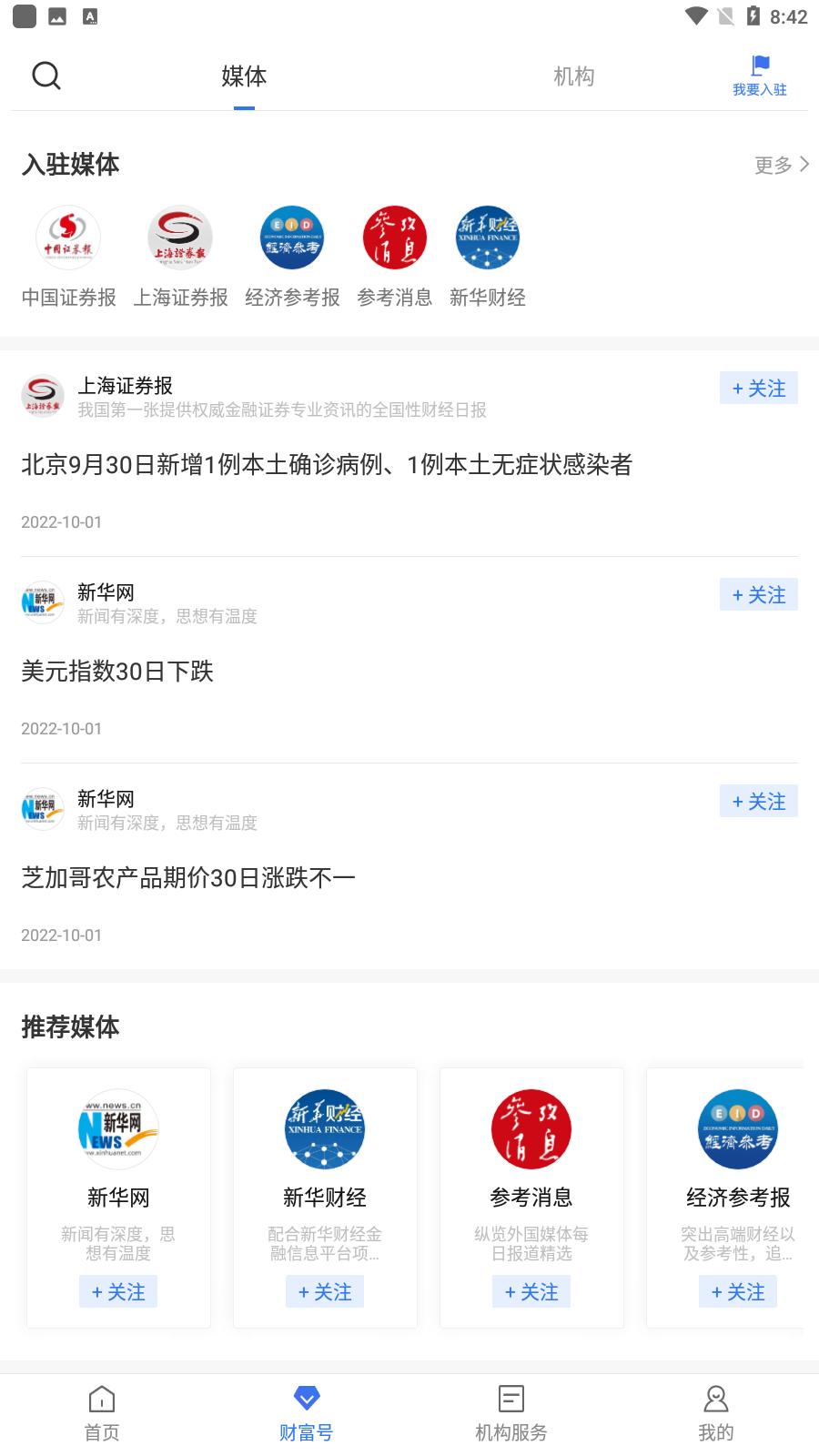Screen dimensions: 819x1456
Task: Switch to 机构服务 in bottom bar
Action: 511,1414
